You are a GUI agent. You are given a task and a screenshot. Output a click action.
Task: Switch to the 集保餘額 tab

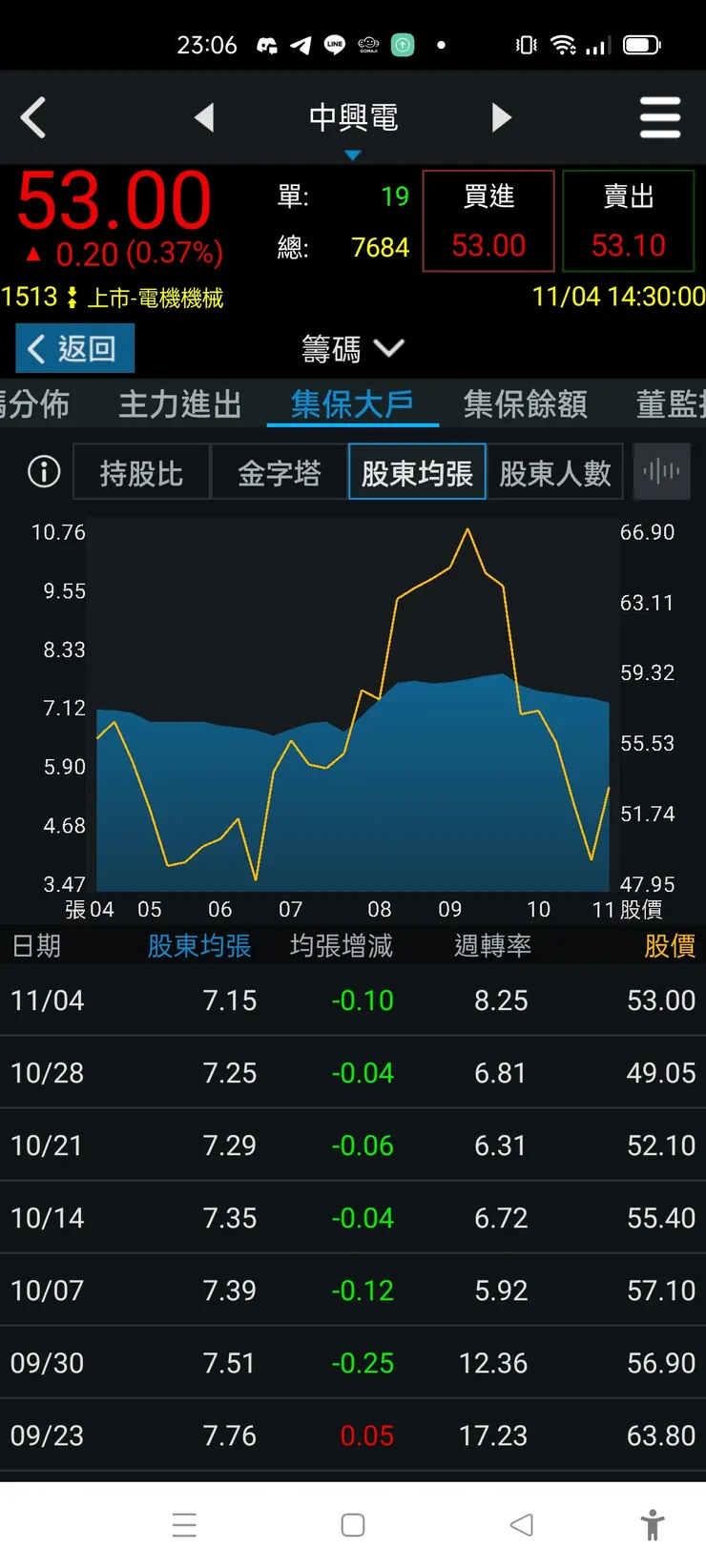pyautogui.click(x=524, y=403)
